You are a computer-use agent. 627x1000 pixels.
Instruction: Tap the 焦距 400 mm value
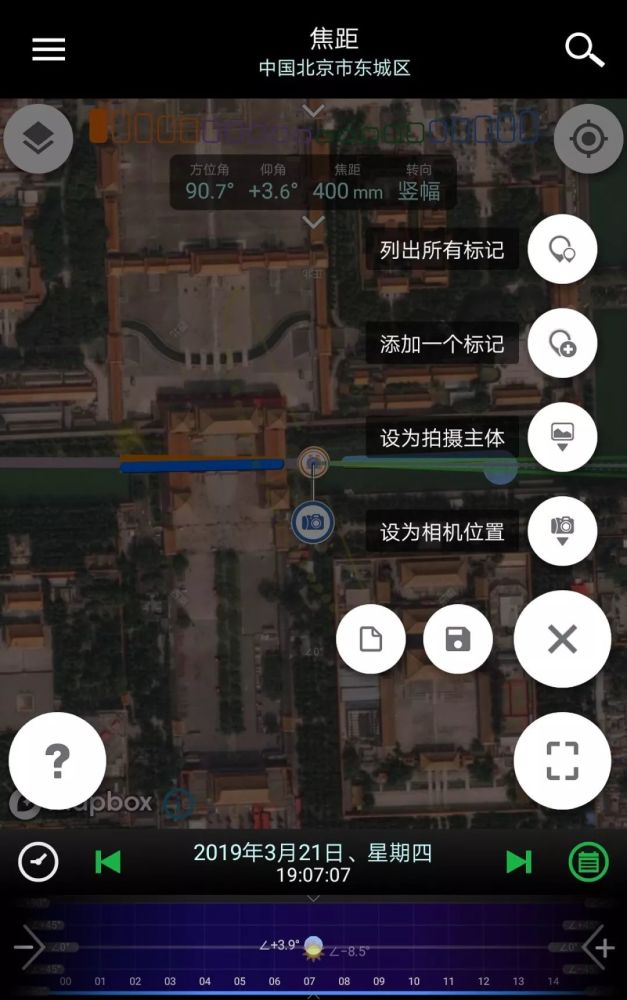pos(347,183)
